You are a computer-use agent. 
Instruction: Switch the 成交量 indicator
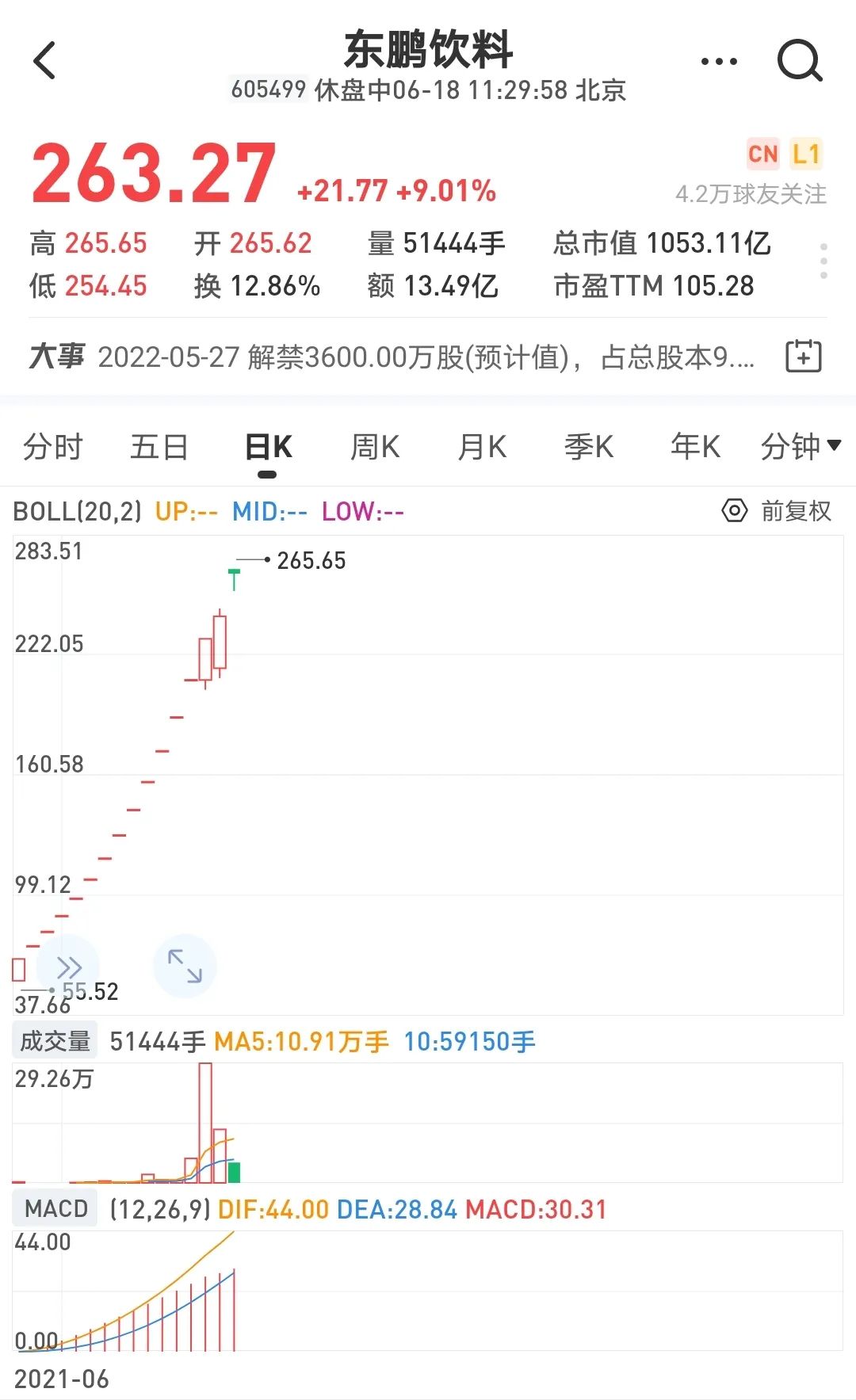click(x=55, y=1041)
